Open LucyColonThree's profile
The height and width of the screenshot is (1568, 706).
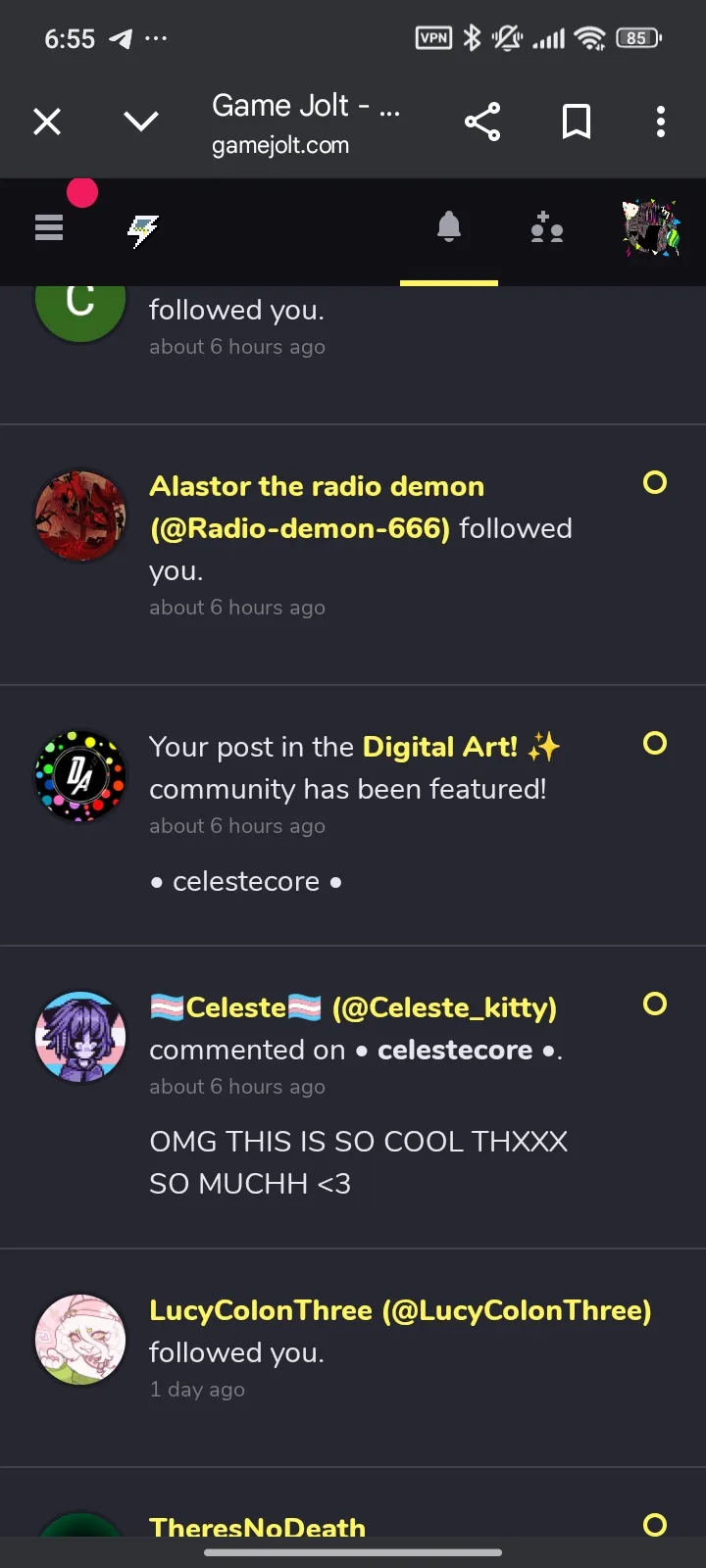(400, 1311)
